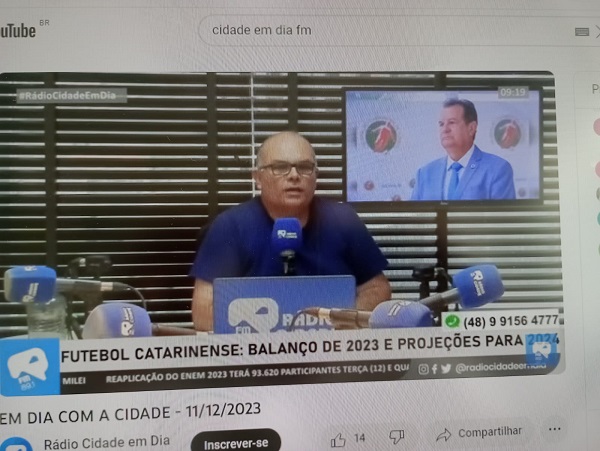
Task: Open the more options menu next to Compartilhar
Action: (x=555, y=431)
